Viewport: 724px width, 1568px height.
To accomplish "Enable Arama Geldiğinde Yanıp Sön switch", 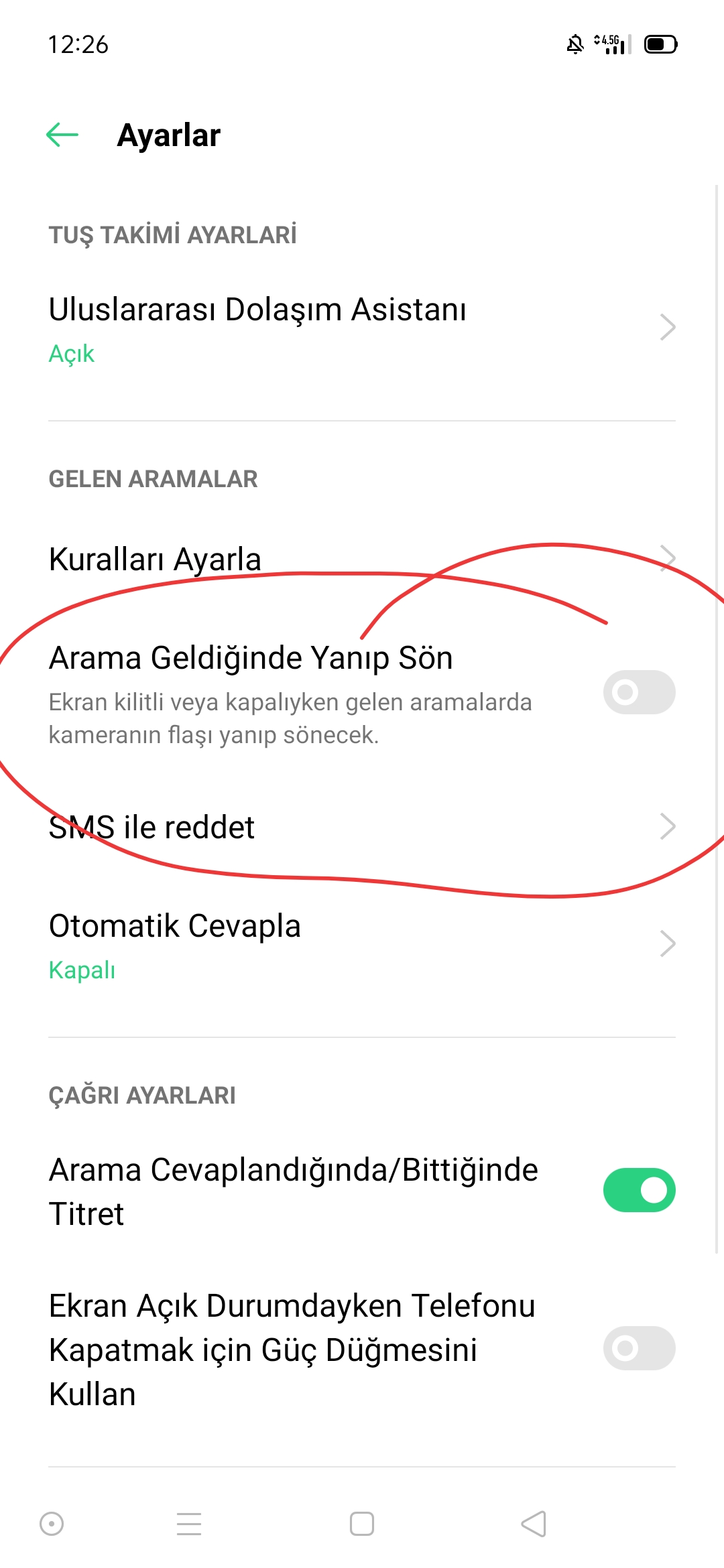I will pos(639,692).
